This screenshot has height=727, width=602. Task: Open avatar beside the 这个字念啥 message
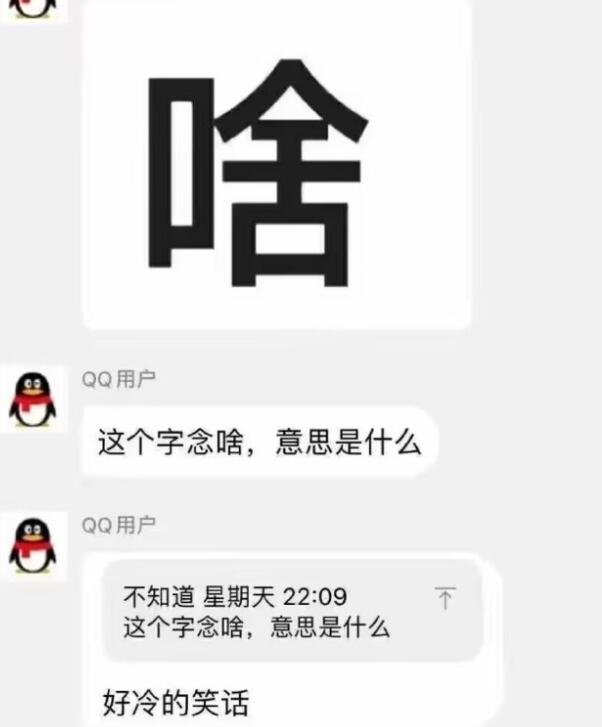[x=33, y=400]
